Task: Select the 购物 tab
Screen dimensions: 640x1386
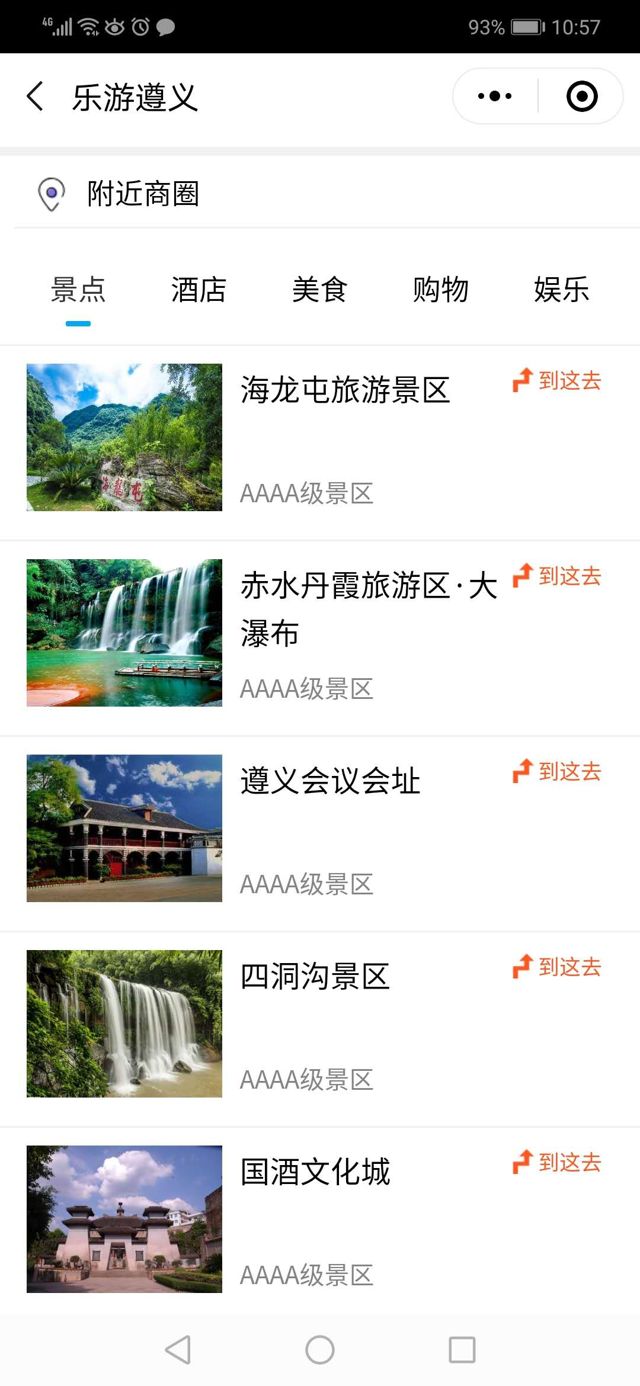Action: tap(441, 290)
